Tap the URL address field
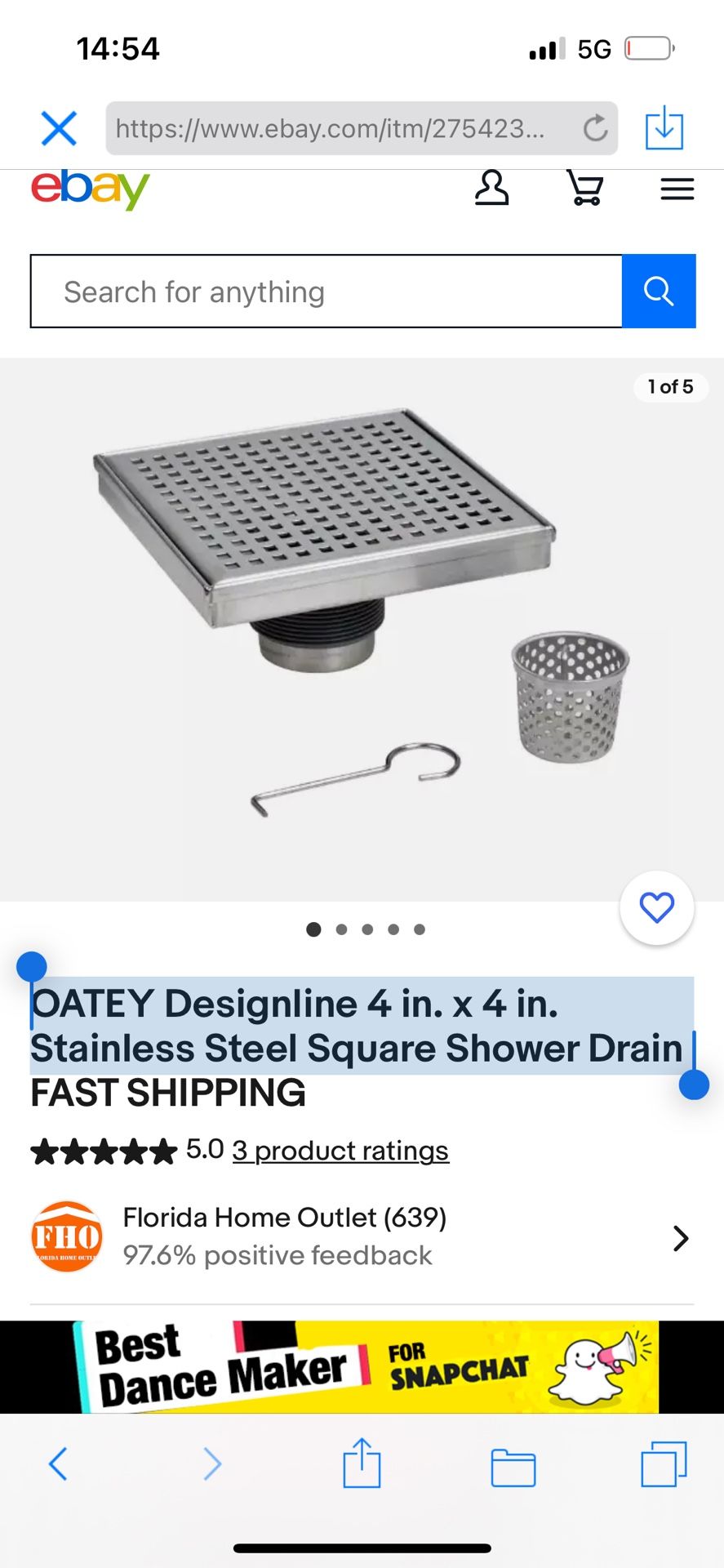This screenshot has height=1568, width=724. (335, 128)
